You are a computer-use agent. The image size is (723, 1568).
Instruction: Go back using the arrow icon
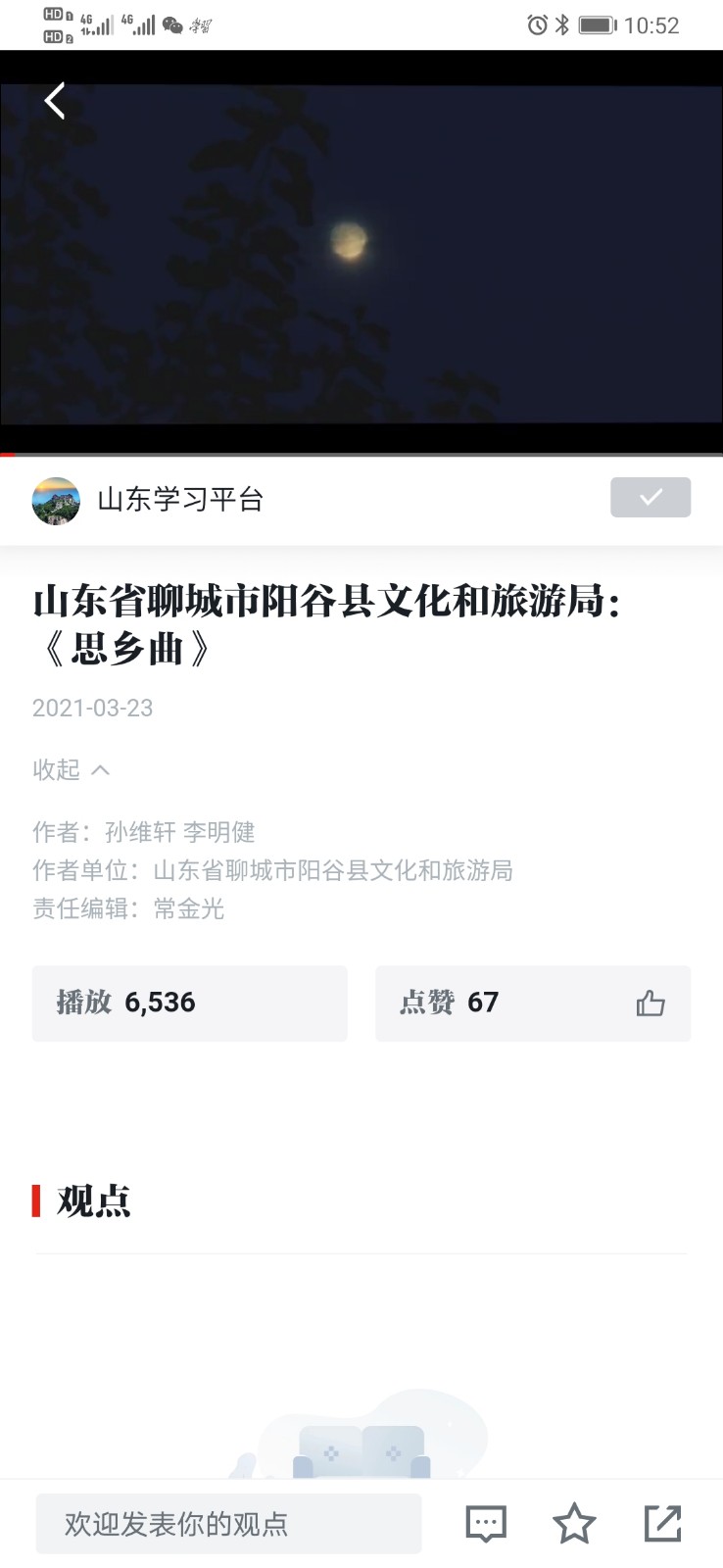(55, 100)
